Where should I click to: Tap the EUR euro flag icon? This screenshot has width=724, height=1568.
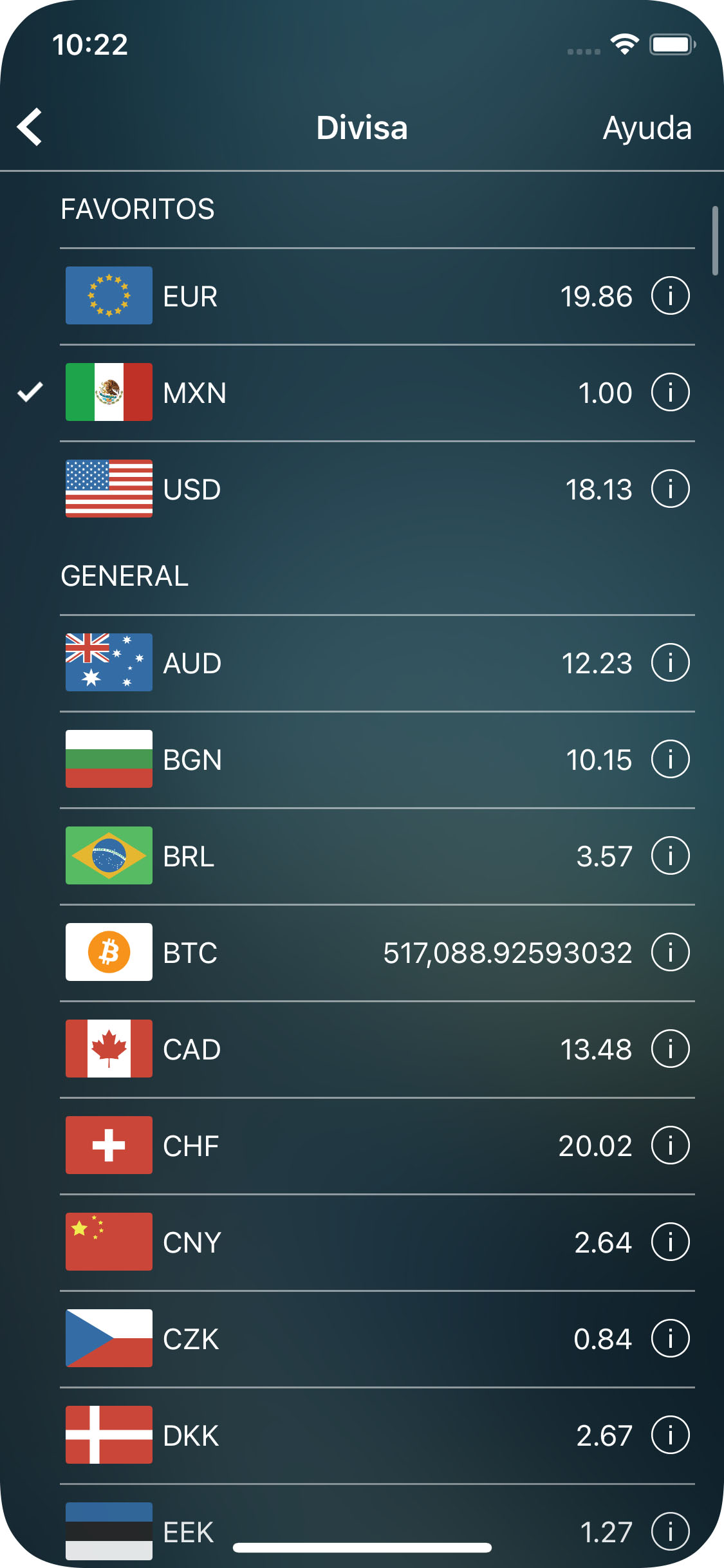108,296
